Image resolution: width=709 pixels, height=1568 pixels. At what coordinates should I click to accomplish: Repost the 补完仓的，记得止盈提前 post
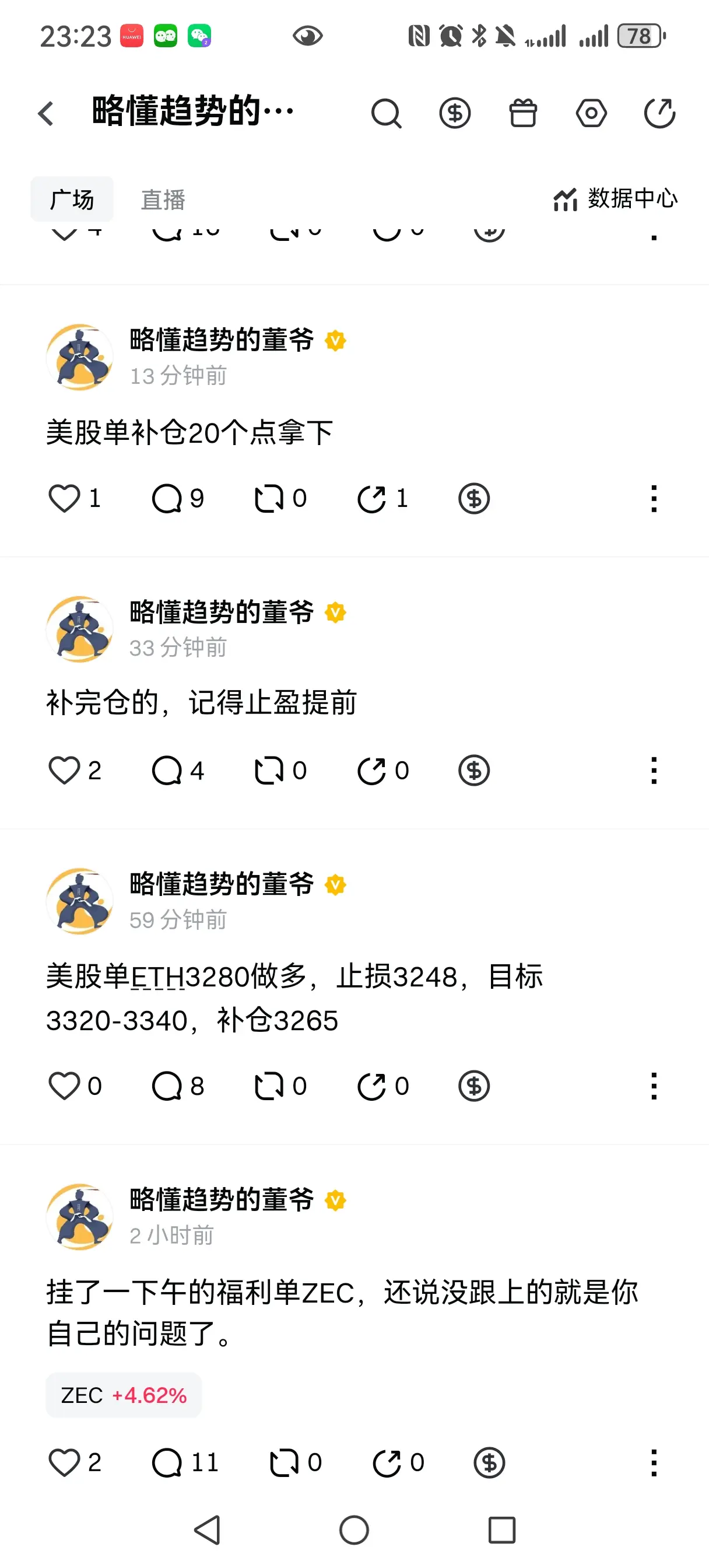pyautogui.click(x=268, y=771)
